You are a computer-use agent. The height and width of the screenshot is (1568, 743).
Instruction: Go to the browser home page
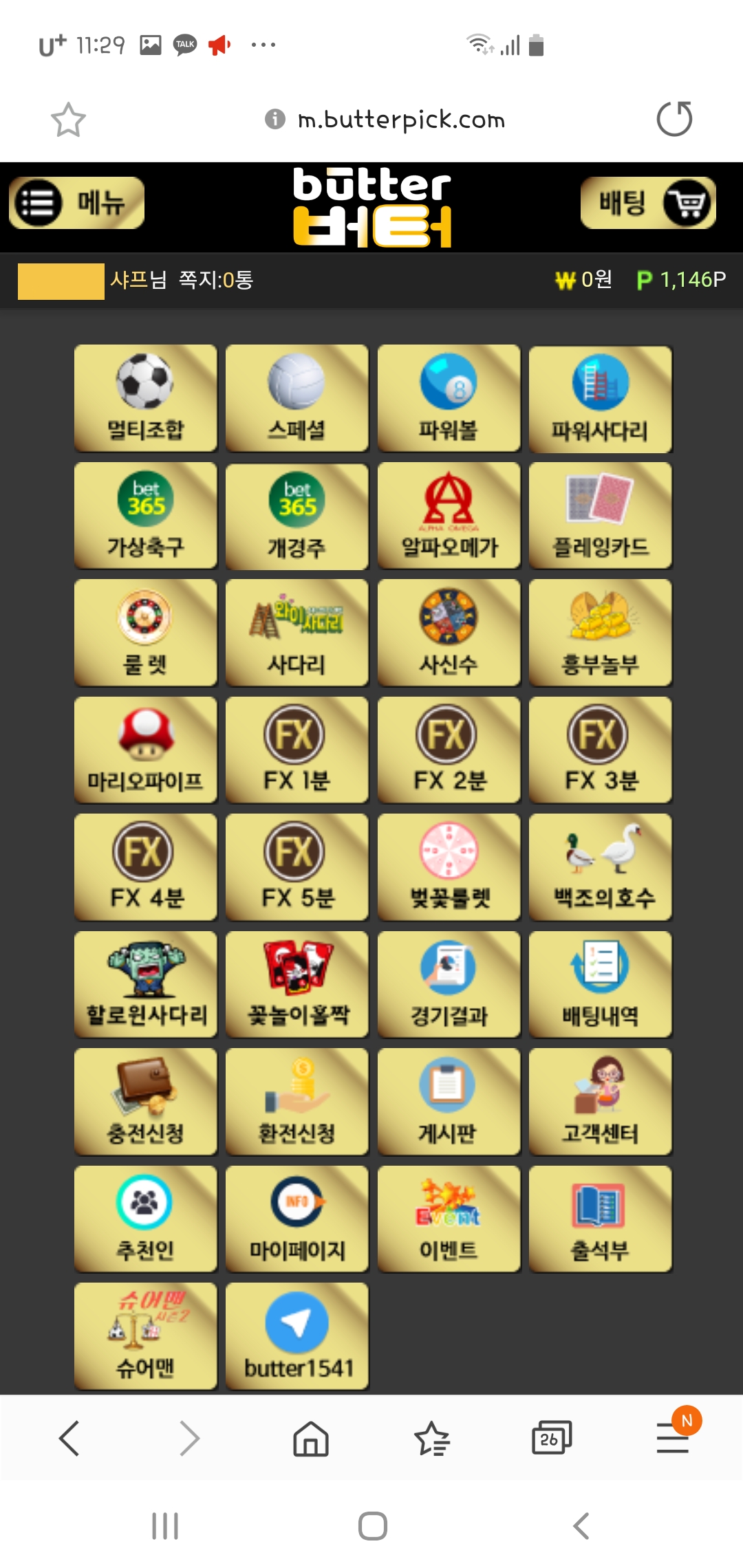click(311, 1438)
